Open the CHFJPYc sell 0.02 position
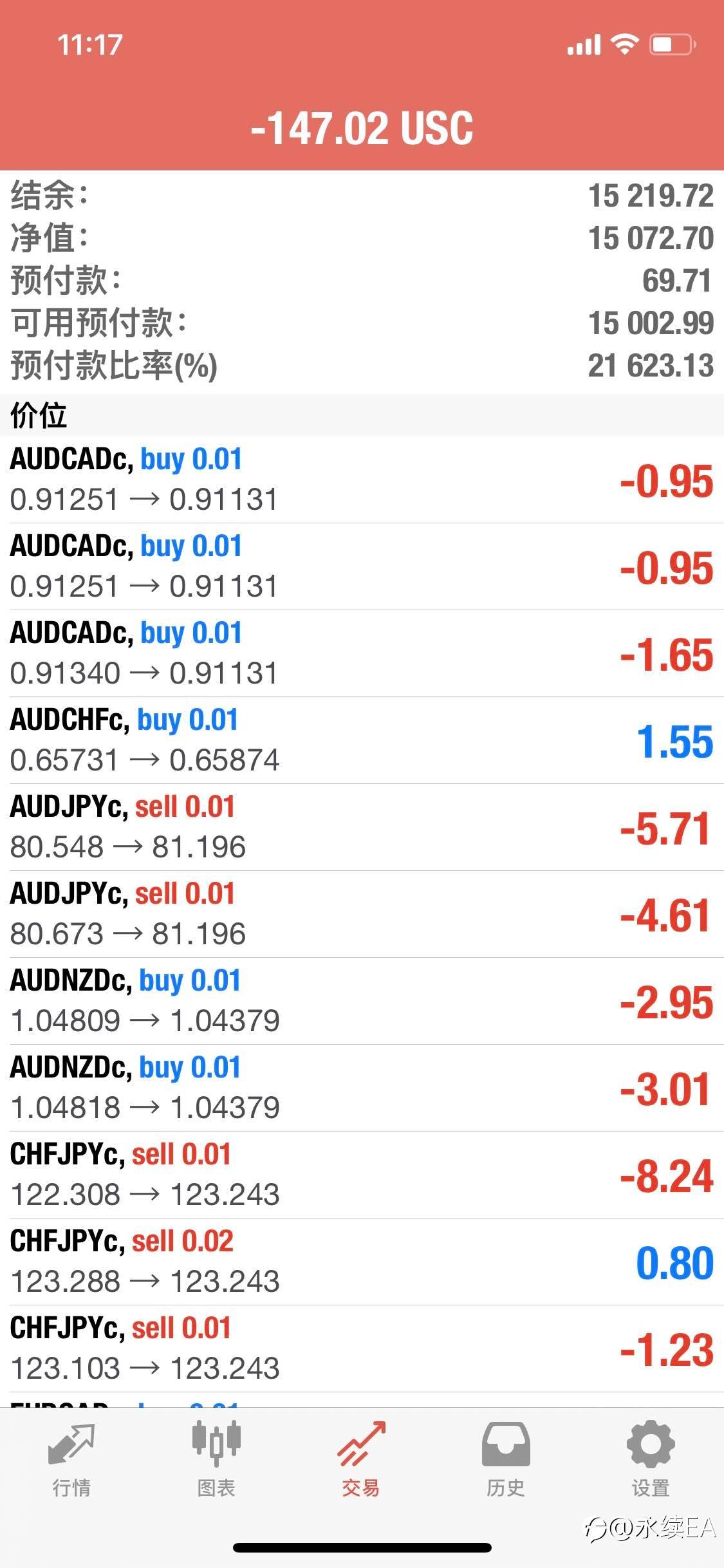The image size is (724, 1568). click(x=362, y=1262)
